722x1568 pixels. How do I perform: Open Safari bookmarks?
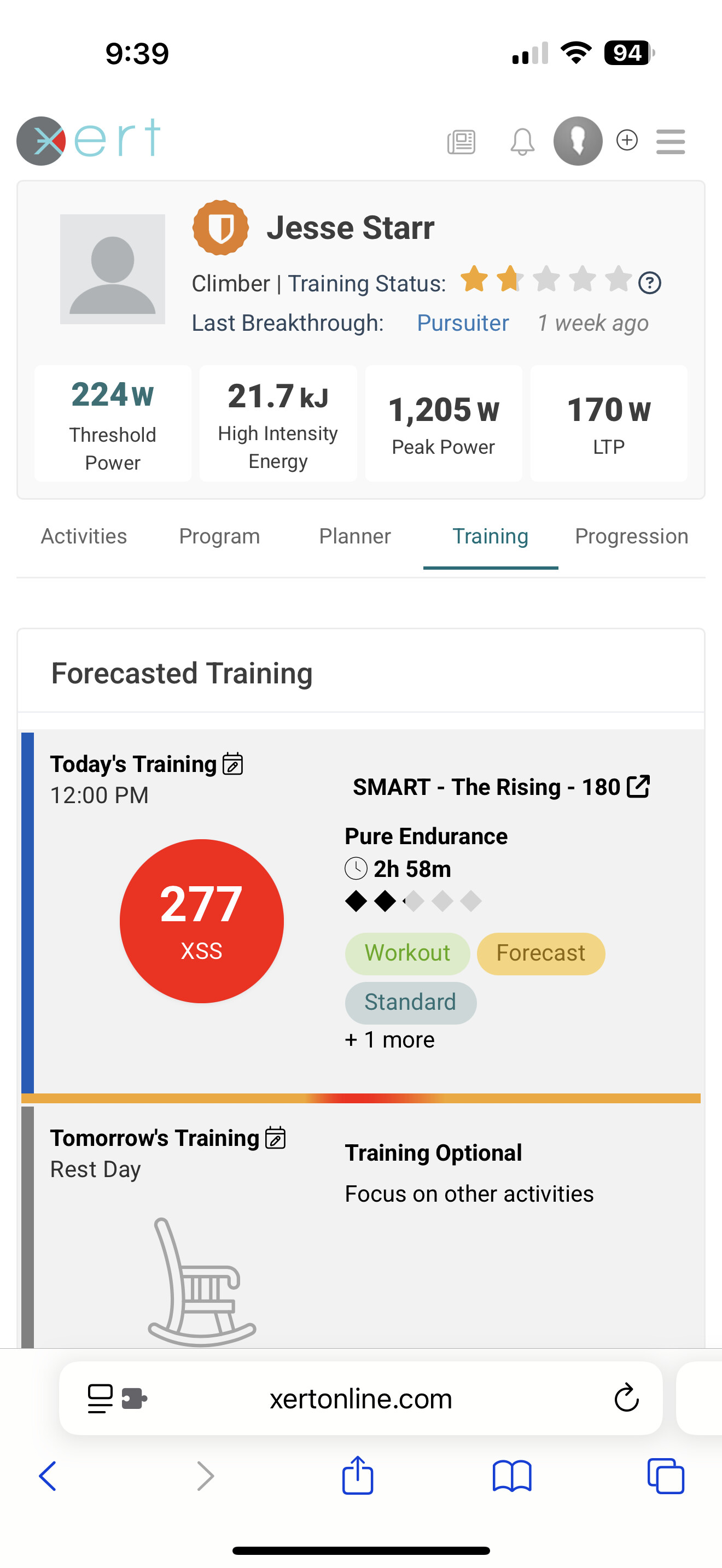(512, 1476)
